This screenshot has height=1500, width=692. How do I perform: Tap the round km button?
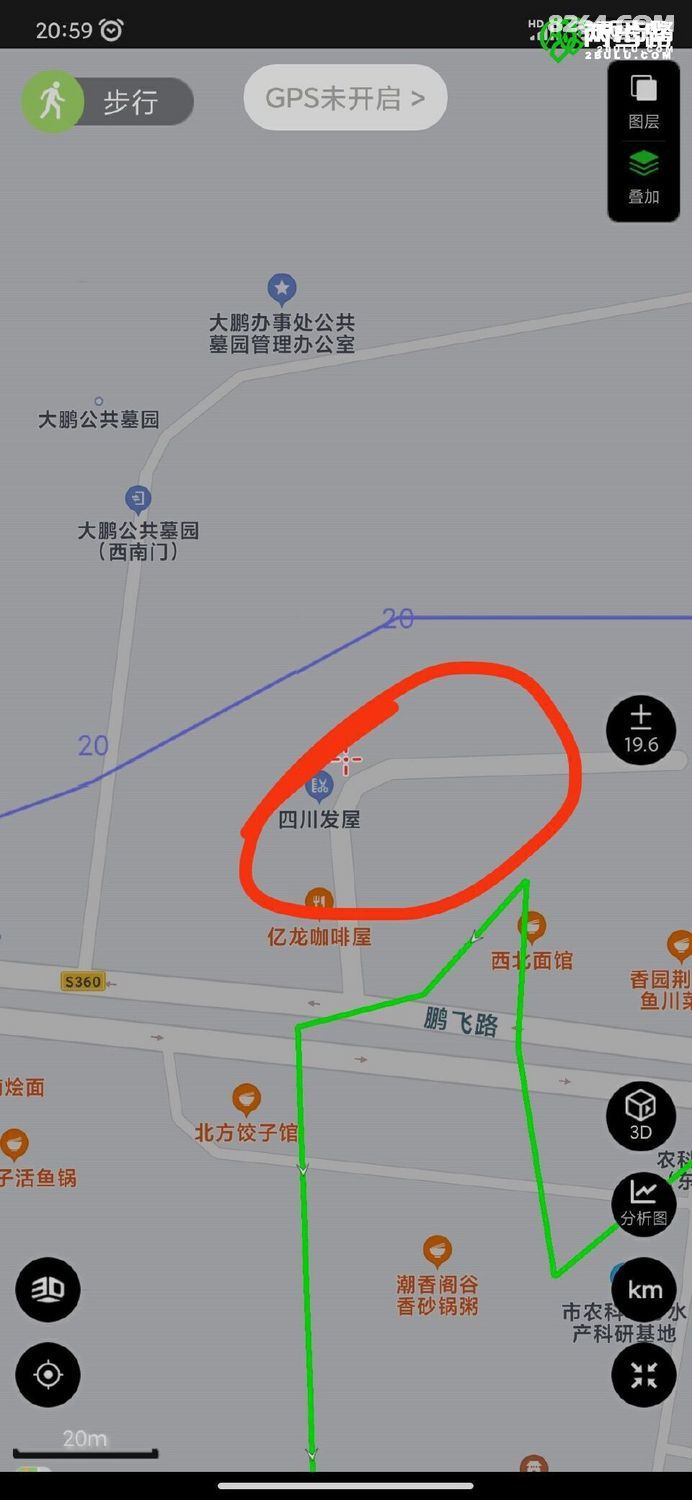pos(644,1290)
